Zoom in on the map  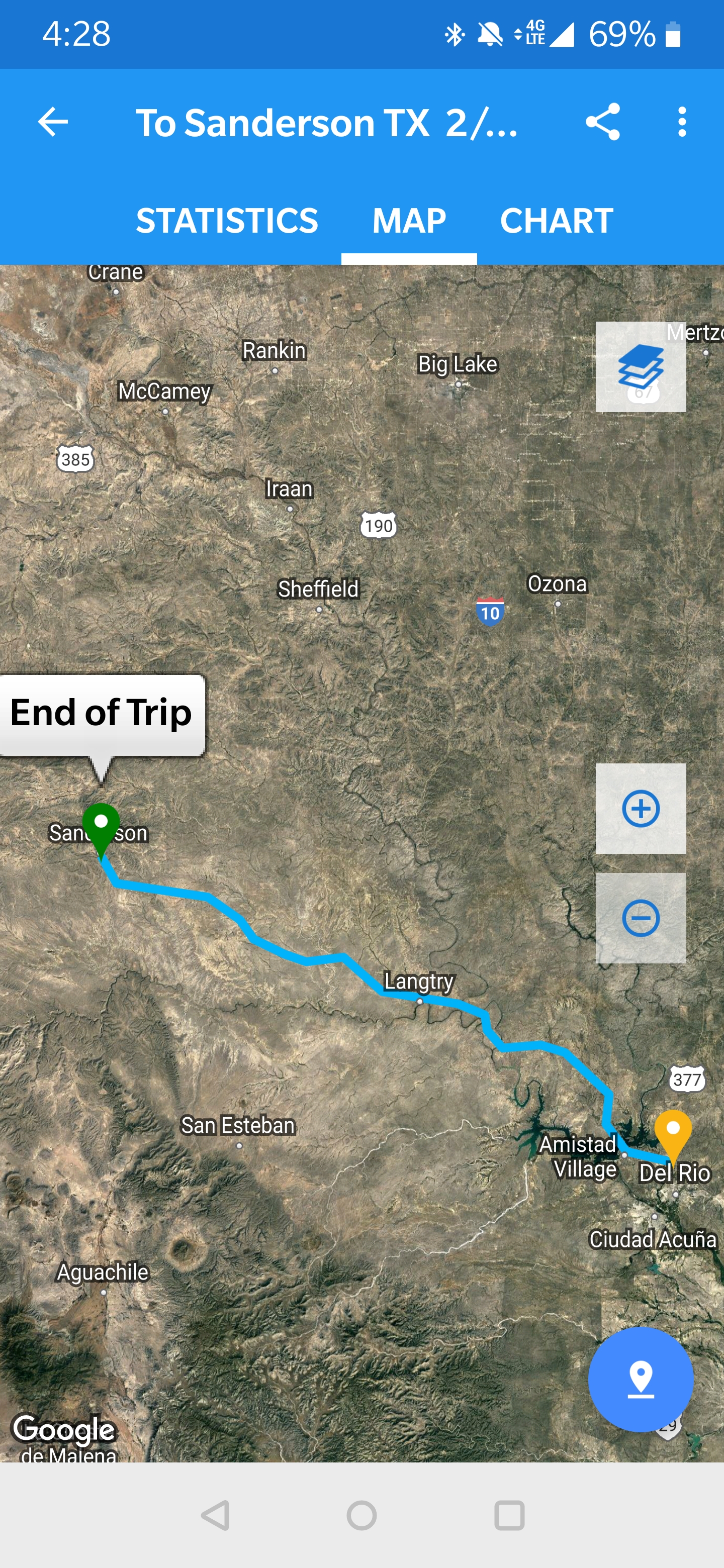click(x=641, y=808)
